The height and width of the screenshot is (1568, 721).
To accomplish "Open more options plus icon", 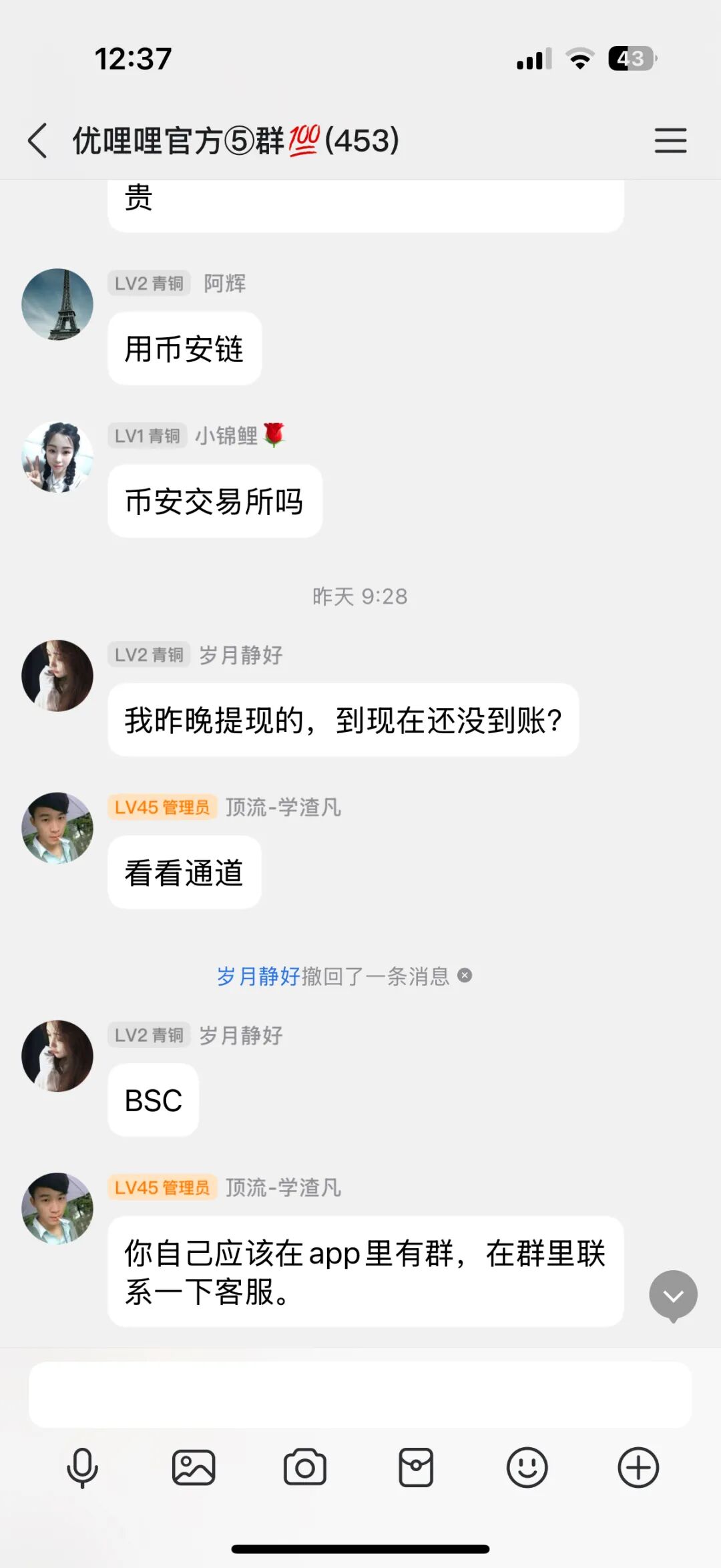I will coord(638,1468).
